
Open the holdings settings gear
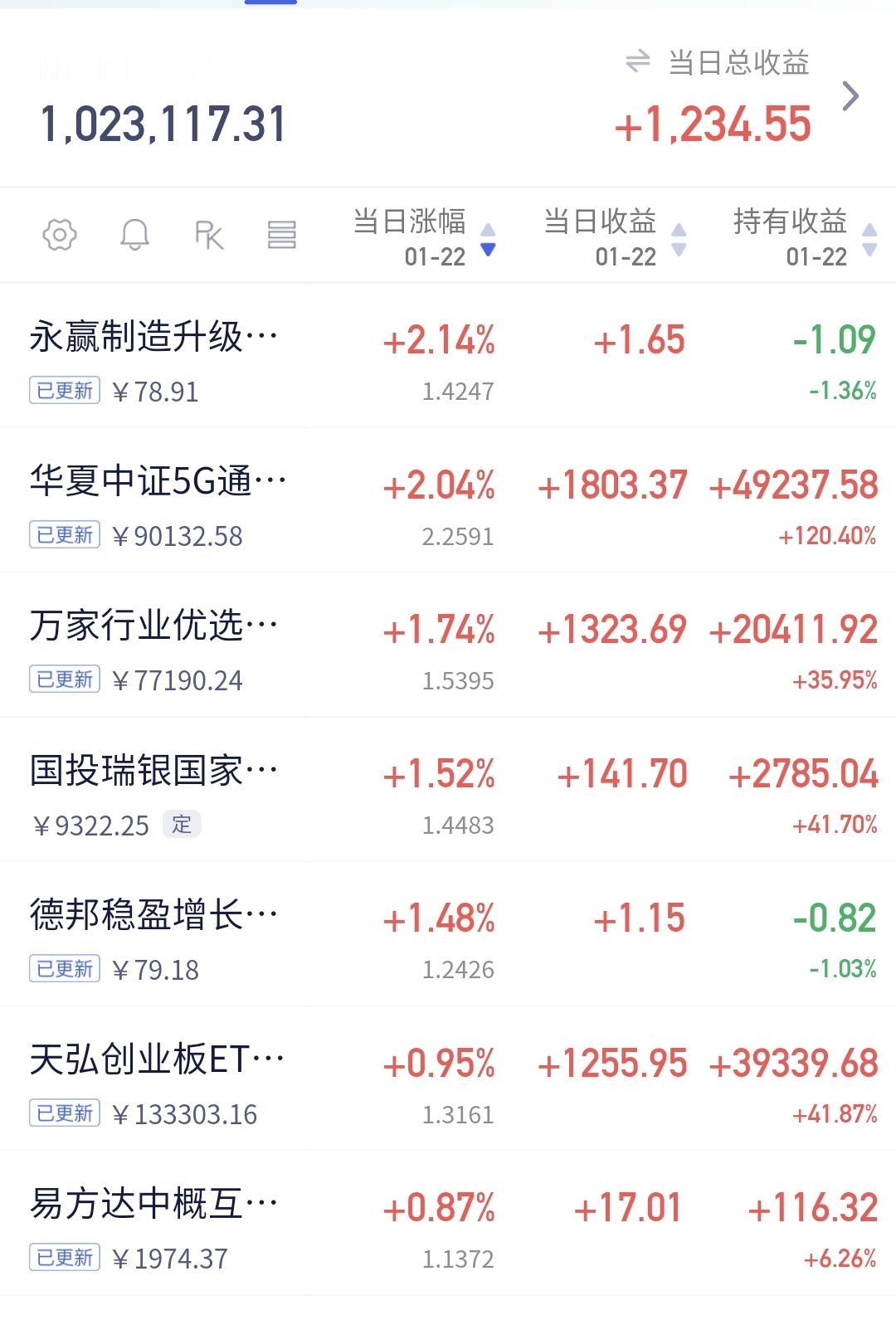pos(60,236)
